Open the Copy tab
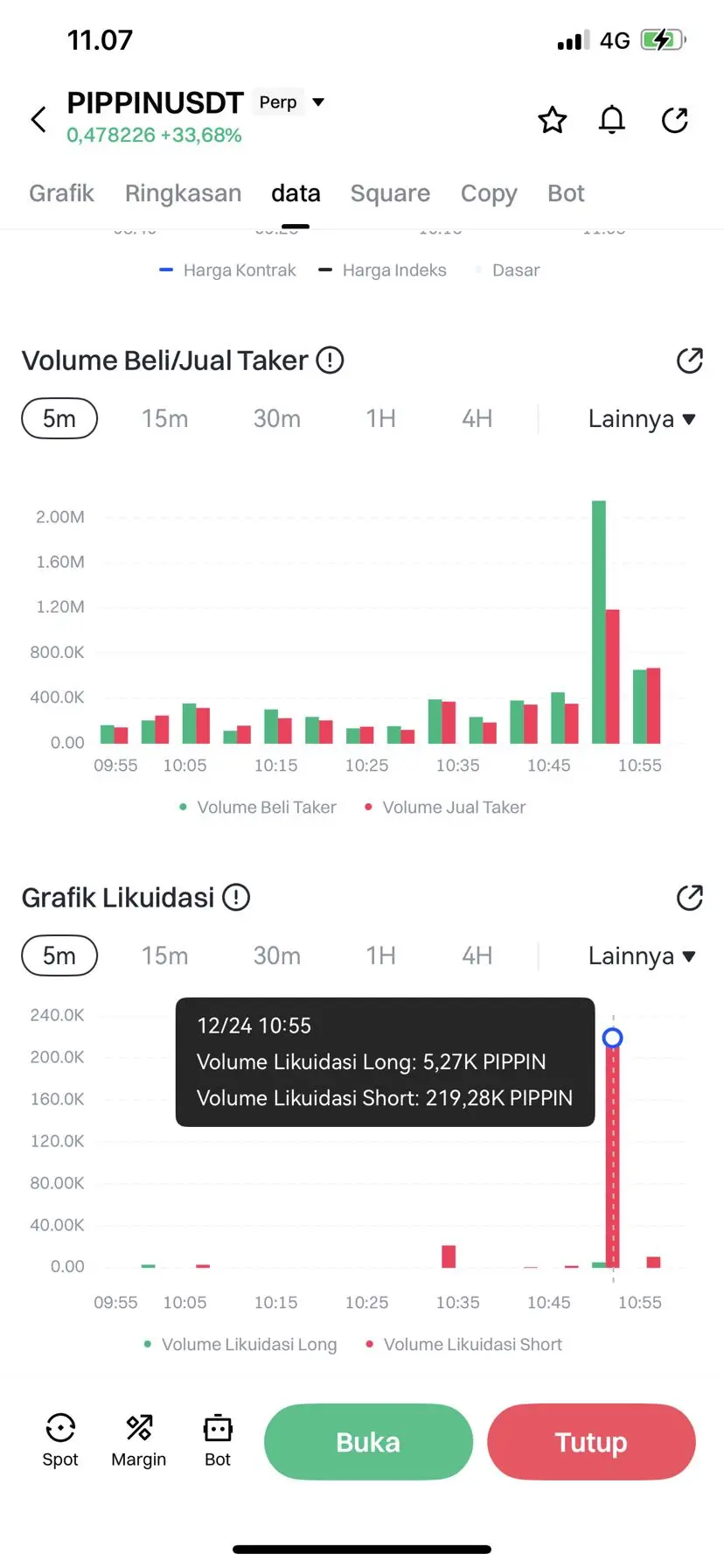724x1568 pixels. coord(489,193)
